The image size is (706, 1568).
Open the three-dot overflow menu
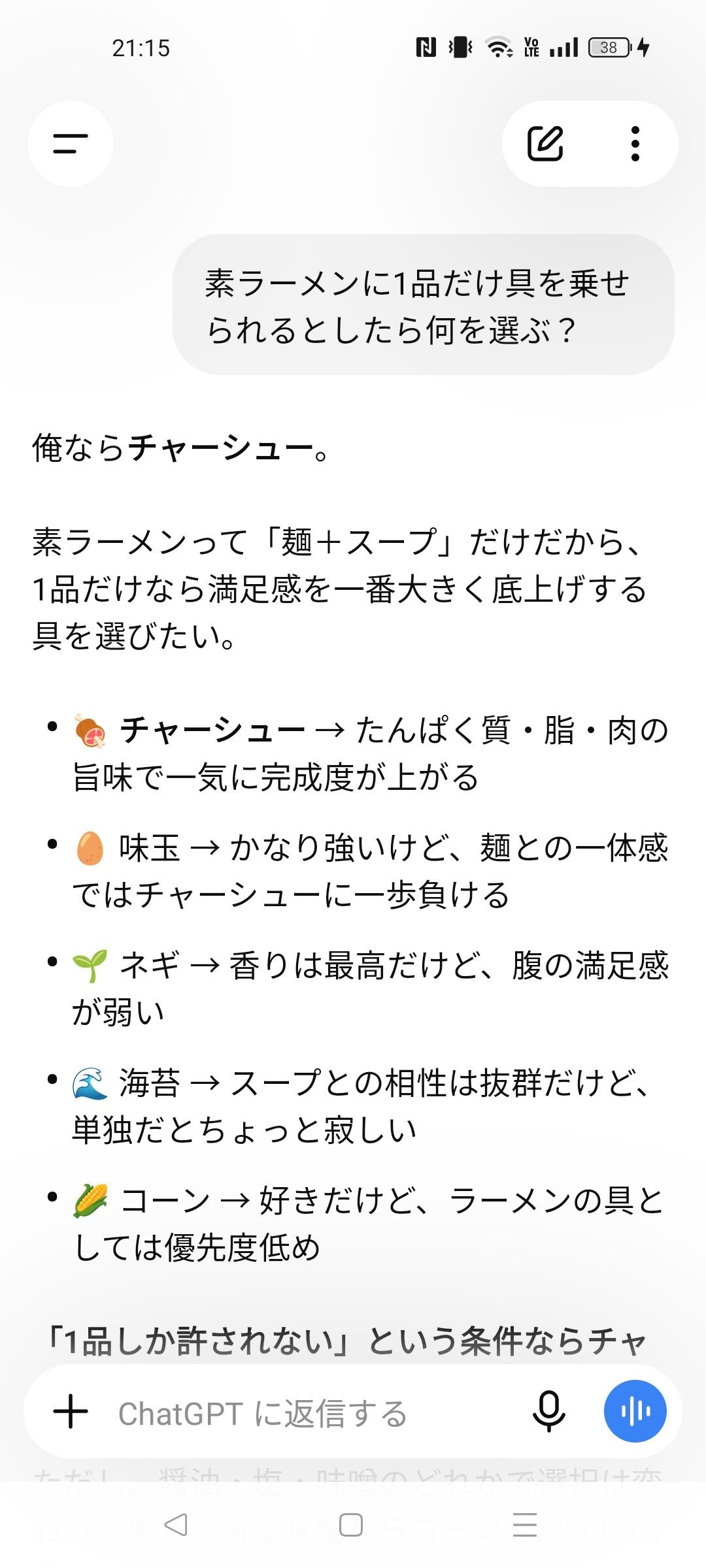tap(635, 144)
